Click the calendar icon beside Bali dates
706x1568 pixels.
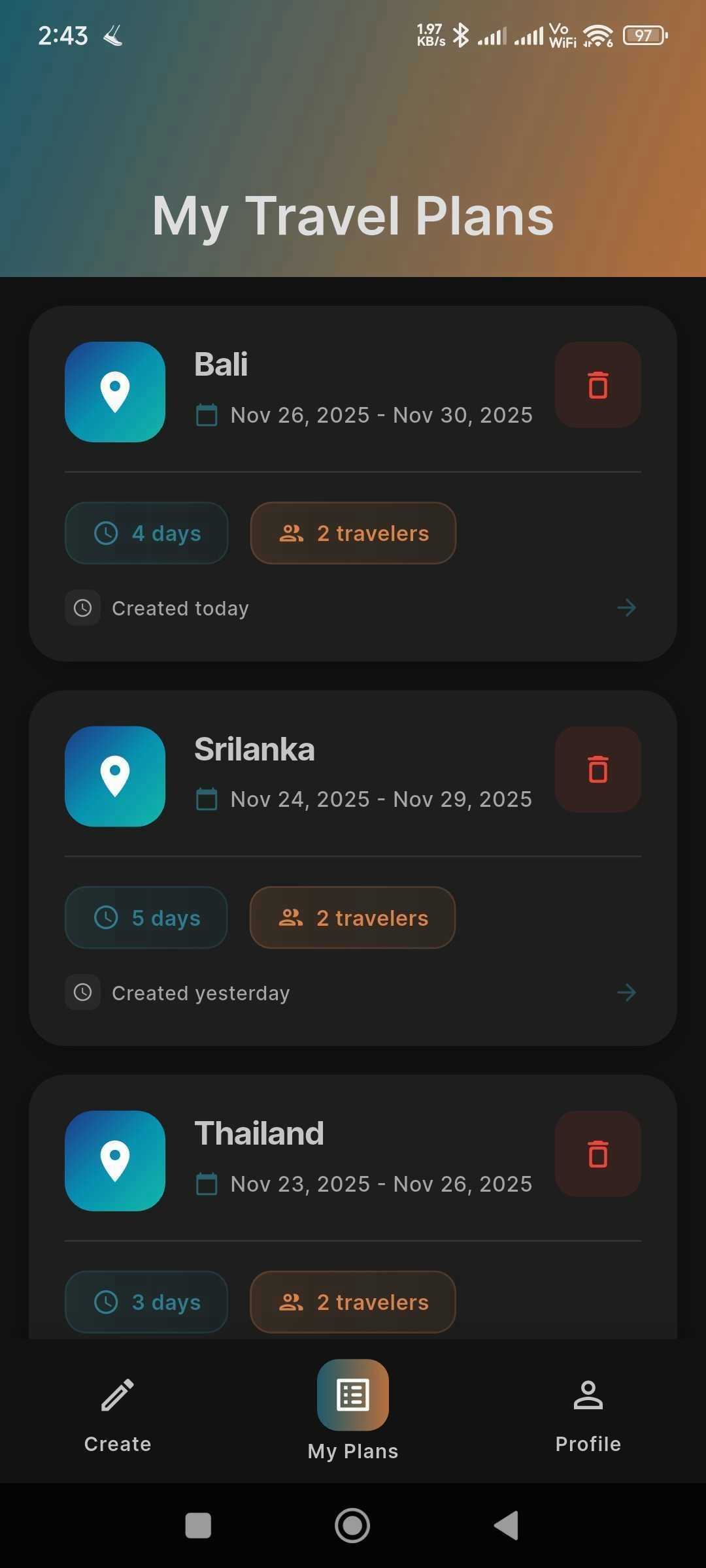coord(207,416)
